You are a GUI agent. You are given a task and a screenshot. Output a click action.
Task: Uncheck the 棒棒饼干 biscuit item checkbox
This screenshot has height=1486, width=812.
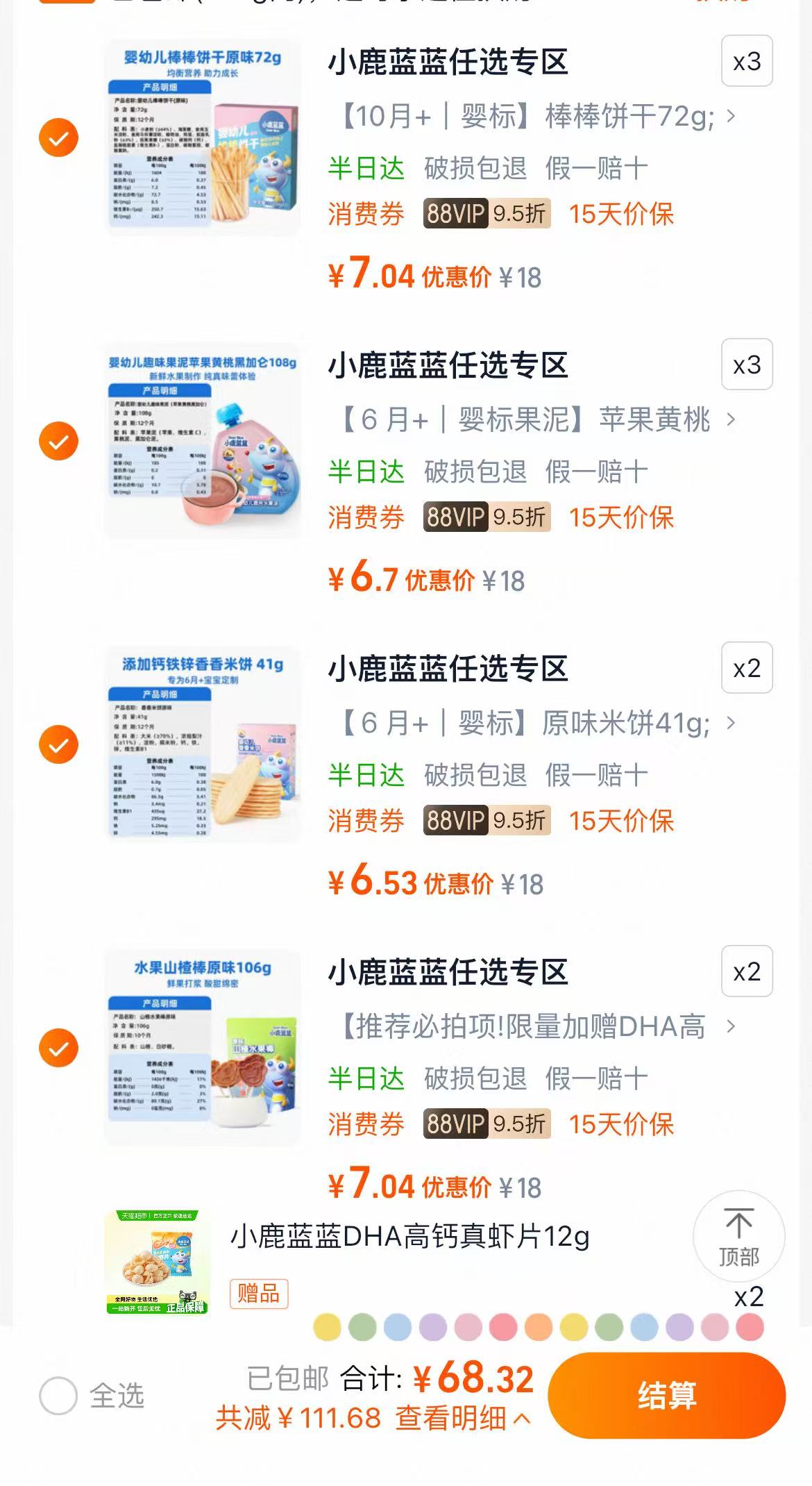pyautogui.click(x=57, y=137)
